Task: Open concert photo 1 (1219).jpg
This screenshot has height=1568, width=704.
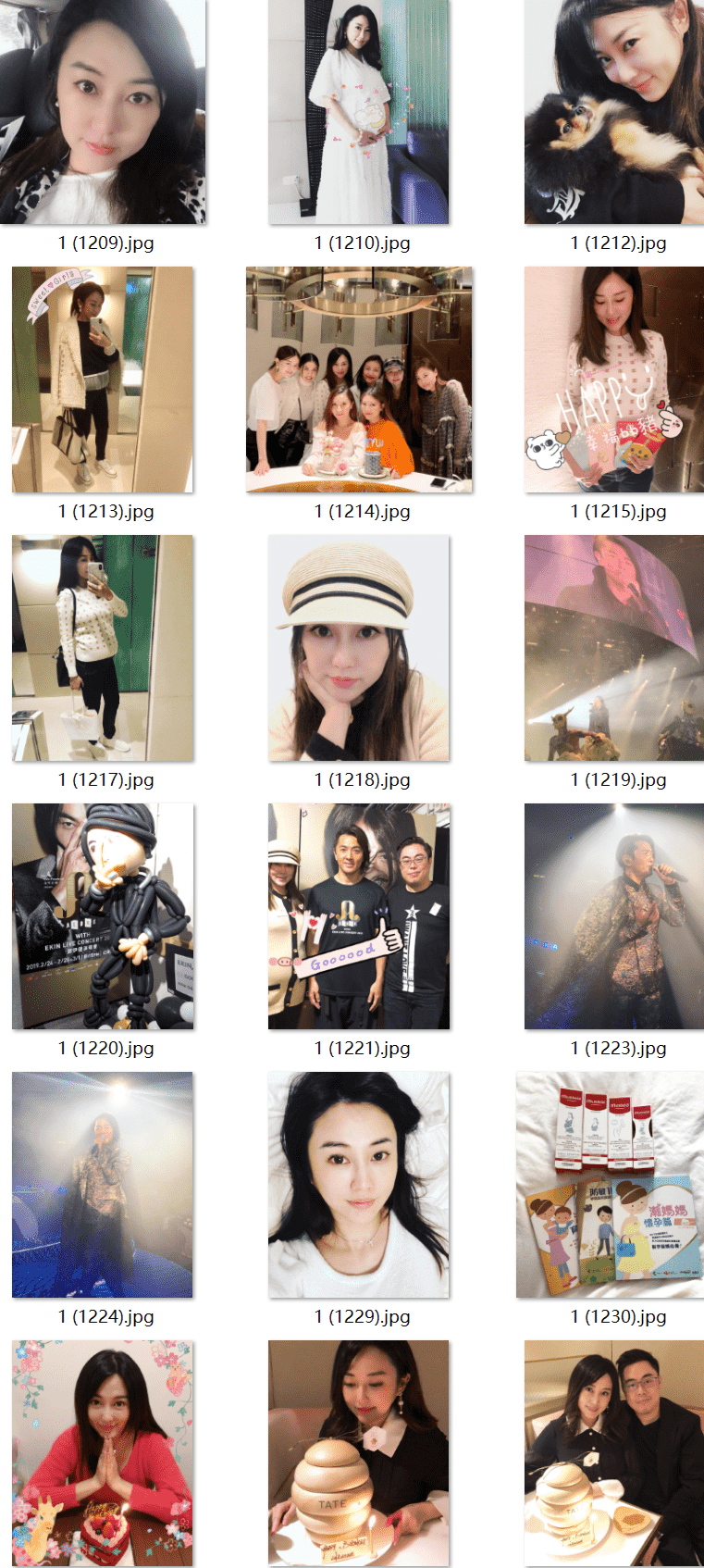Action: click(614, 648)
